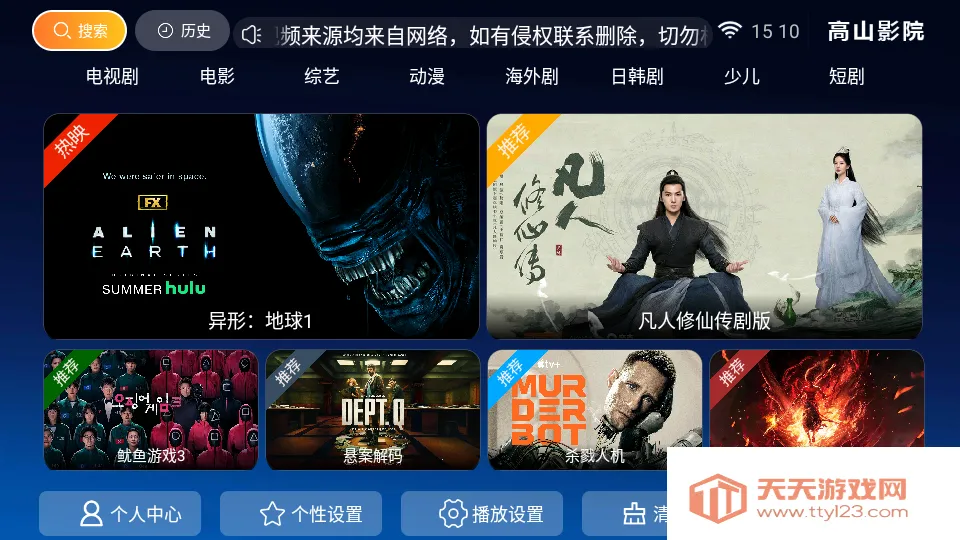The width and height of the screenshot is (960, 540).
Task: Open 历史 watch history
Action: 183,31
